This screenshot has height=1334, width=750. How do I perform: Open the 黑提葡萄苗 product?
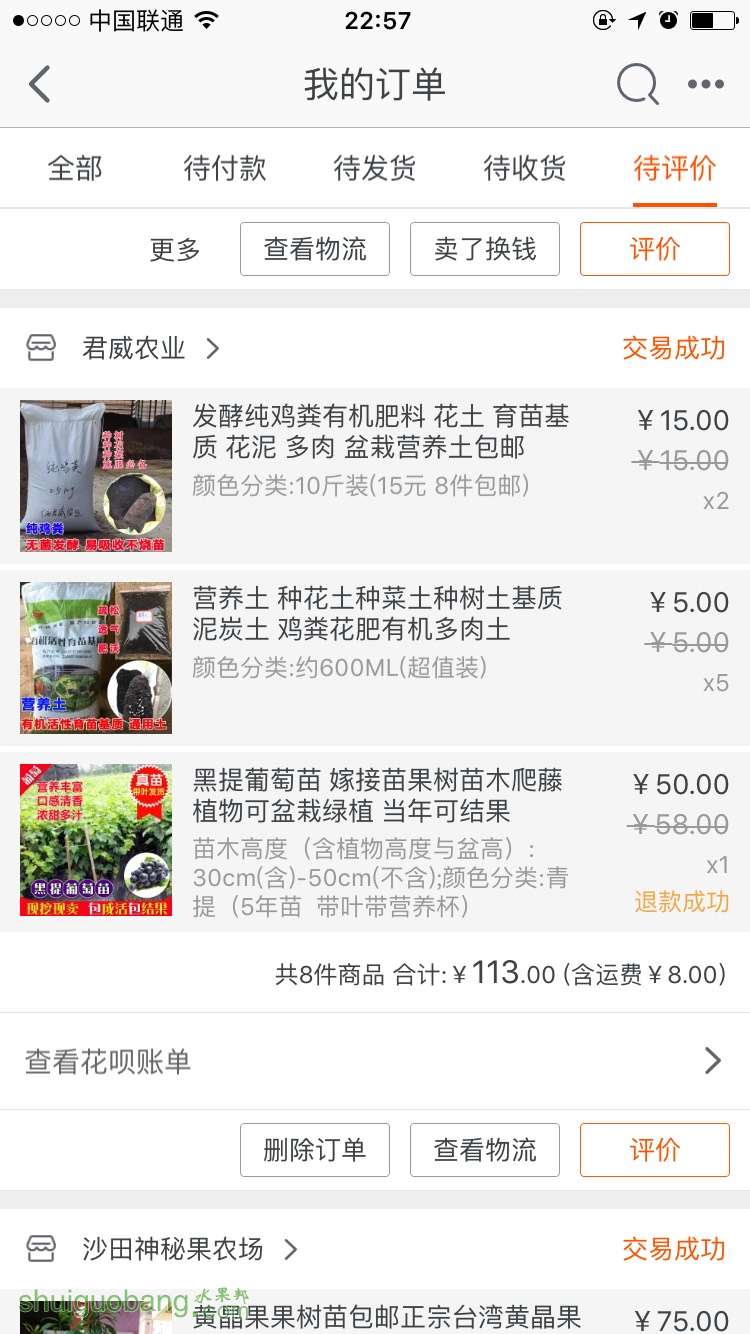[378, 795]
